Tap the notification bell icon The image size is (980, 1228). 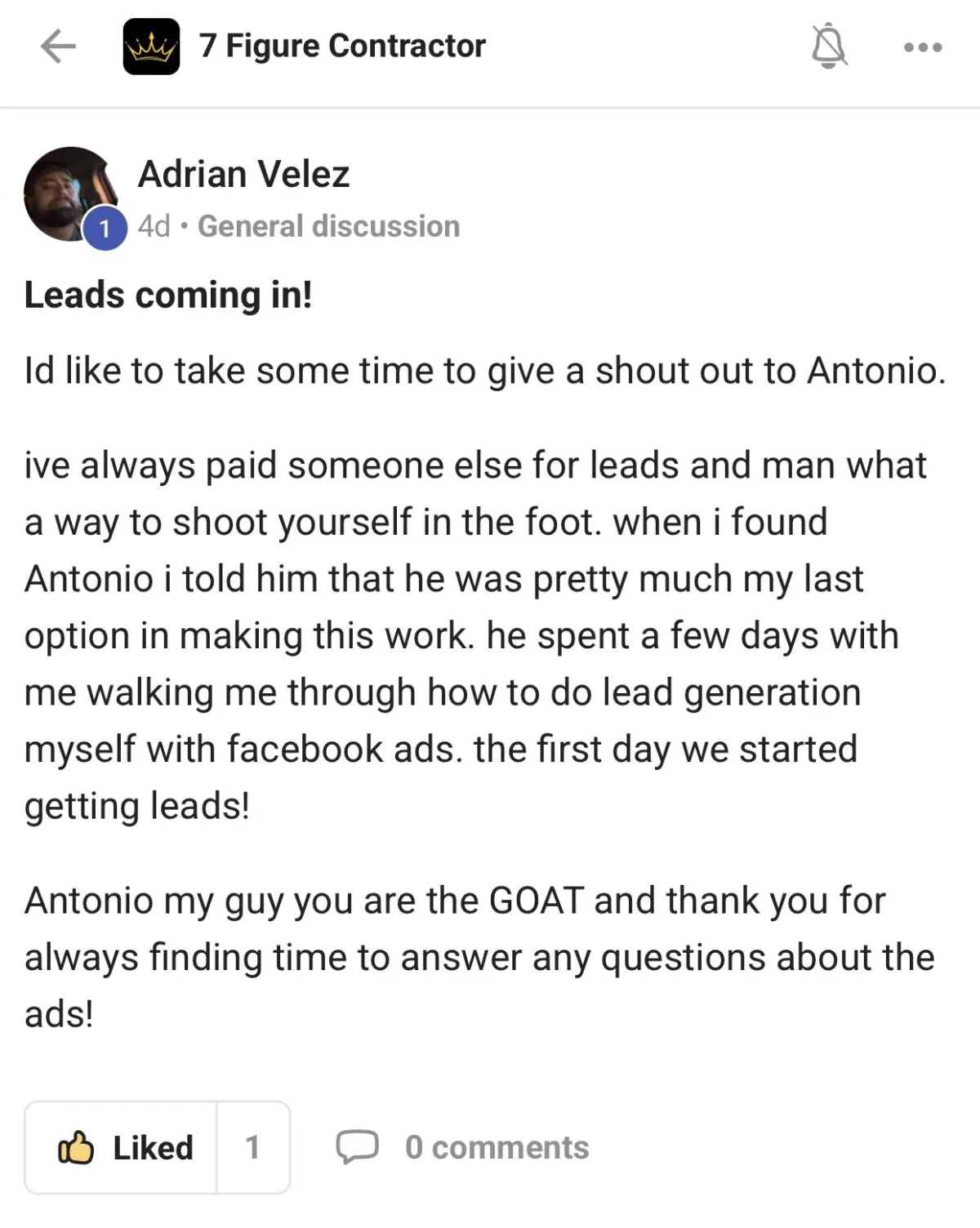pos(829,46)
